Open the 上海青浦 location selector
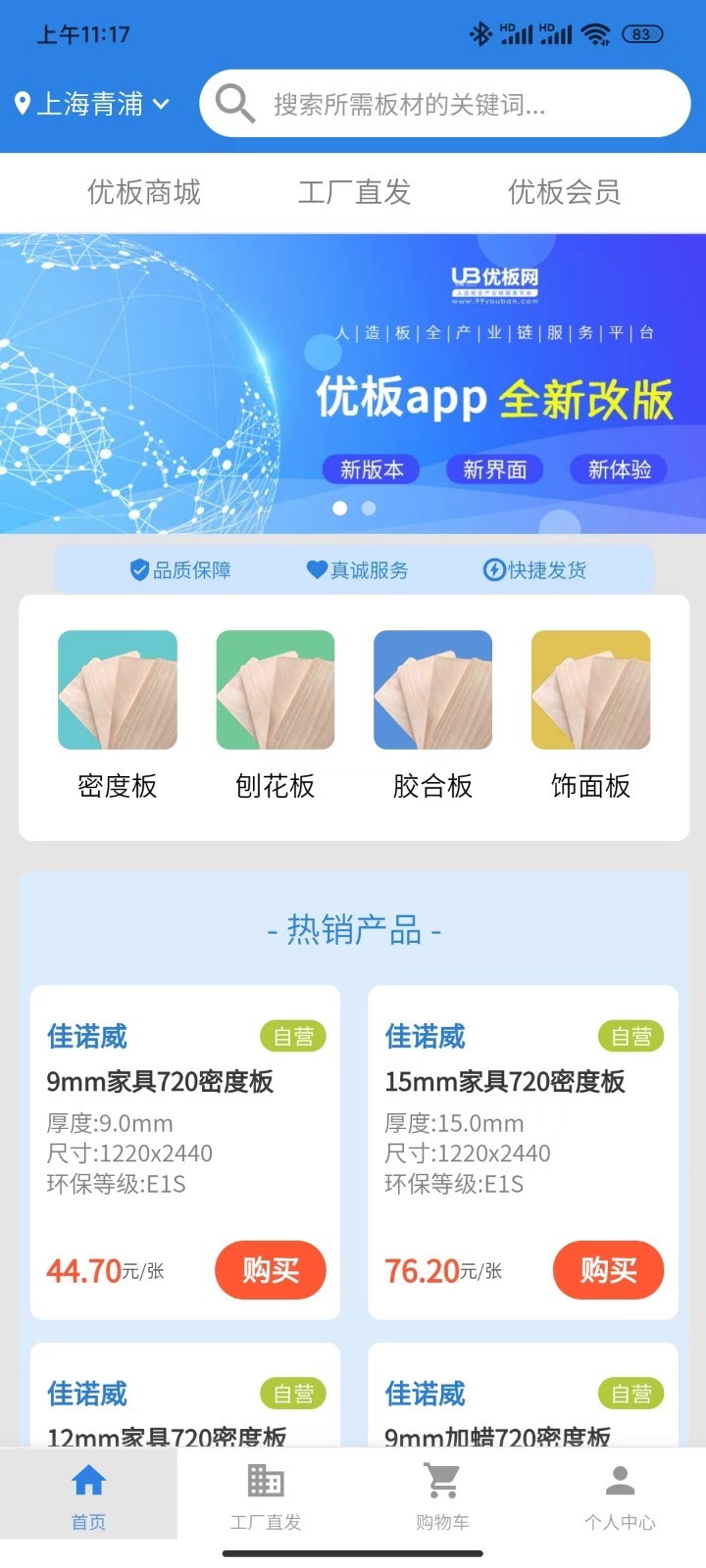 pos(92,104)
